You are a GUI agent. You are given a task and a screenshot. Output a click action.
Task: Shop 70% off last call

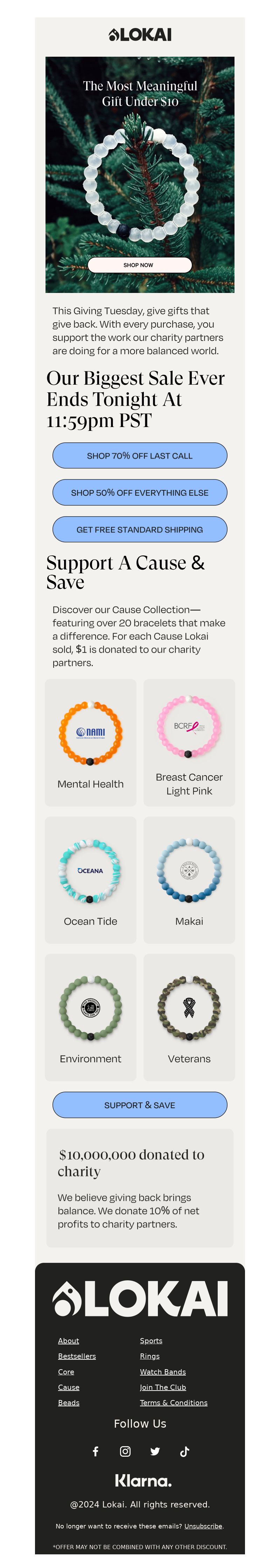[x=139, y=455]
